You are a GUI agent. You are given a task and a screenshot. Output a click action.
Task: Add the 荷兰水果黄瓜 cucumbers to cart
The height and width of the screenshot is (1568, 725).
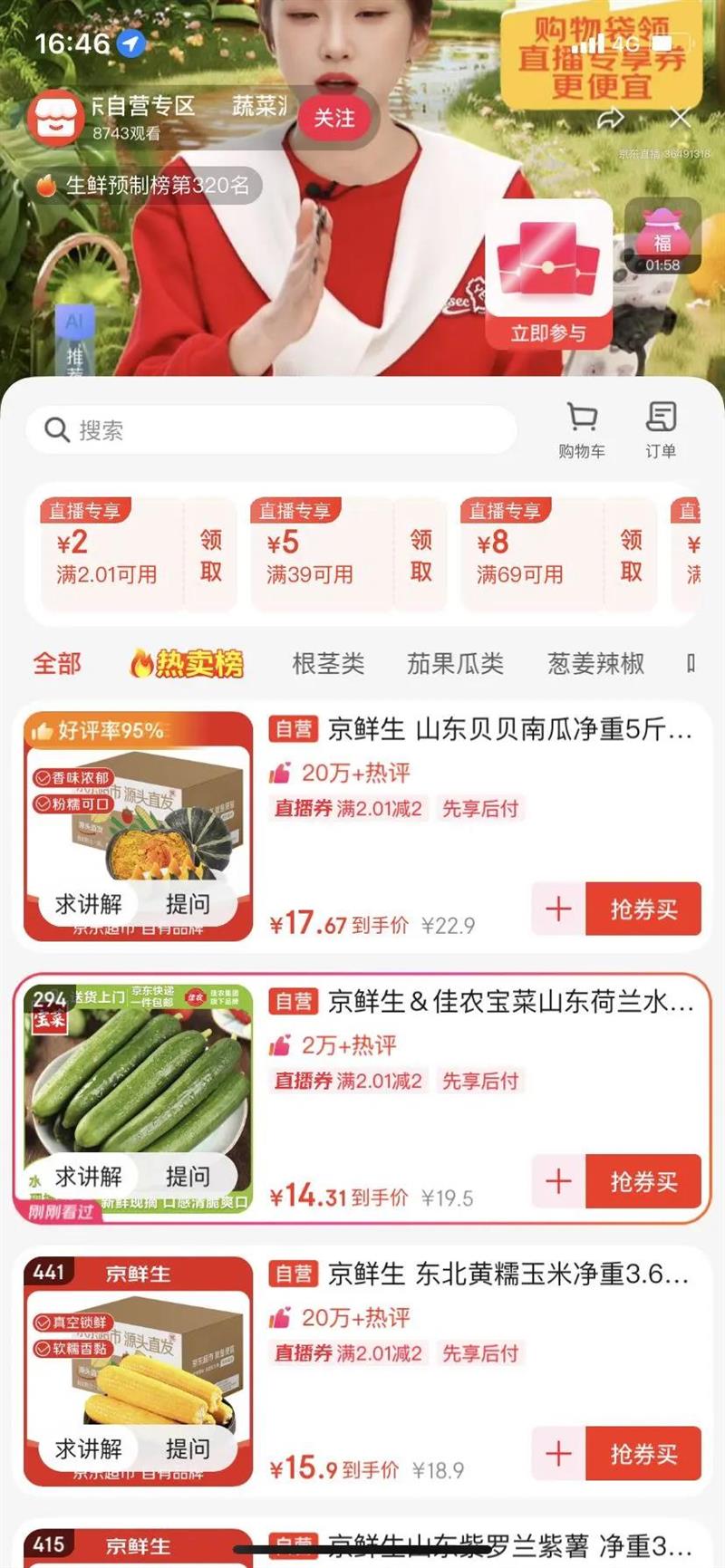coord(558,1180)
